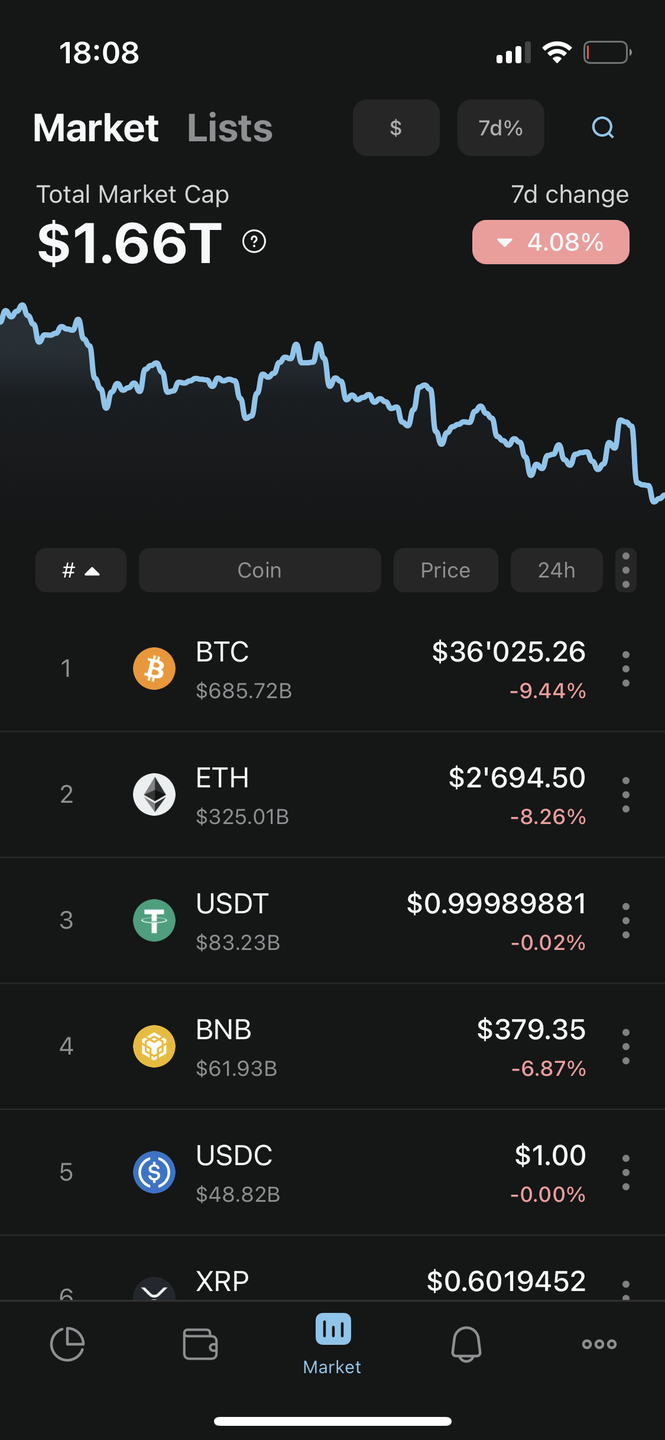The image size is (665, 1440).
Task: Open column options beside the 24h header
Action: click(626, 570)
